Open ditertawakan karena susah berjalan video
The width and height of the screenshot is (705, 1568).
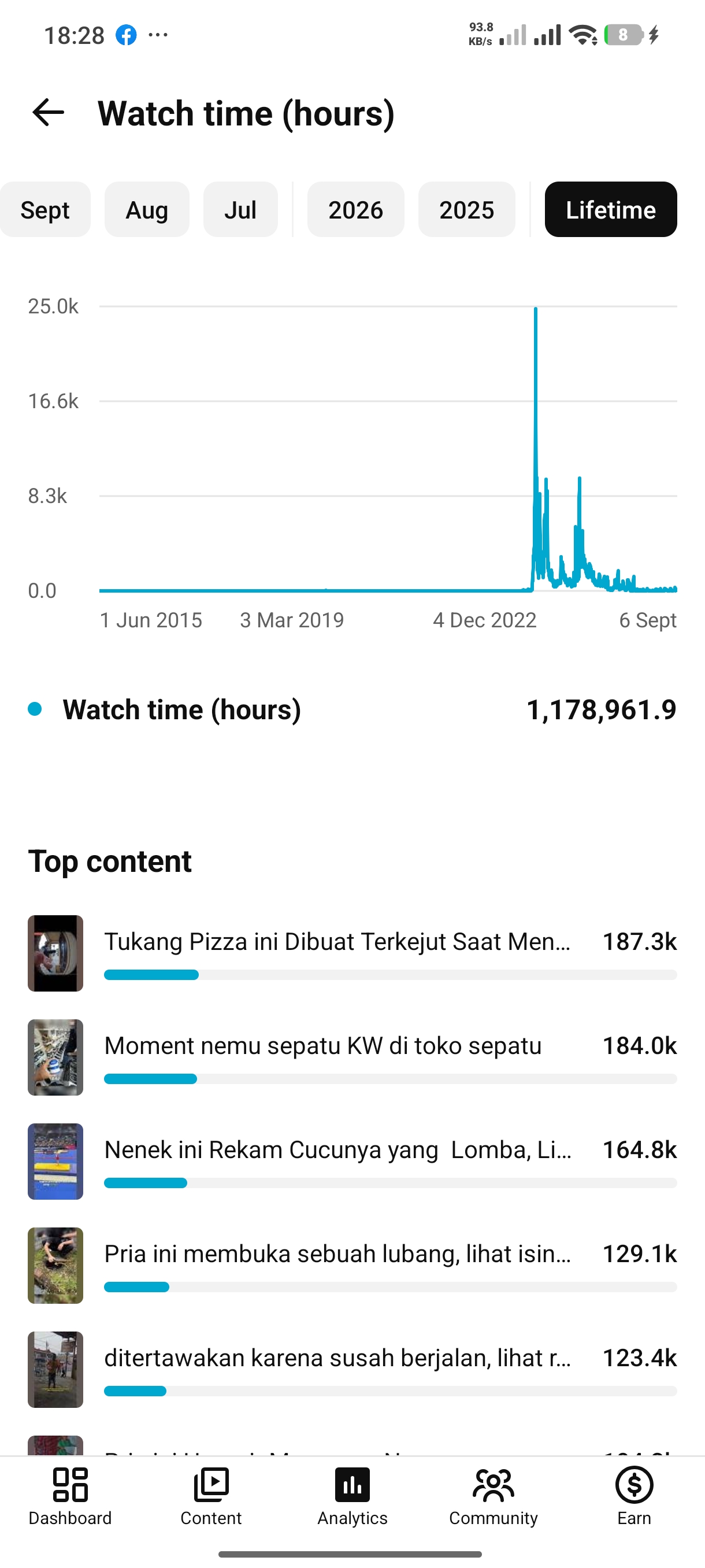352,1370
